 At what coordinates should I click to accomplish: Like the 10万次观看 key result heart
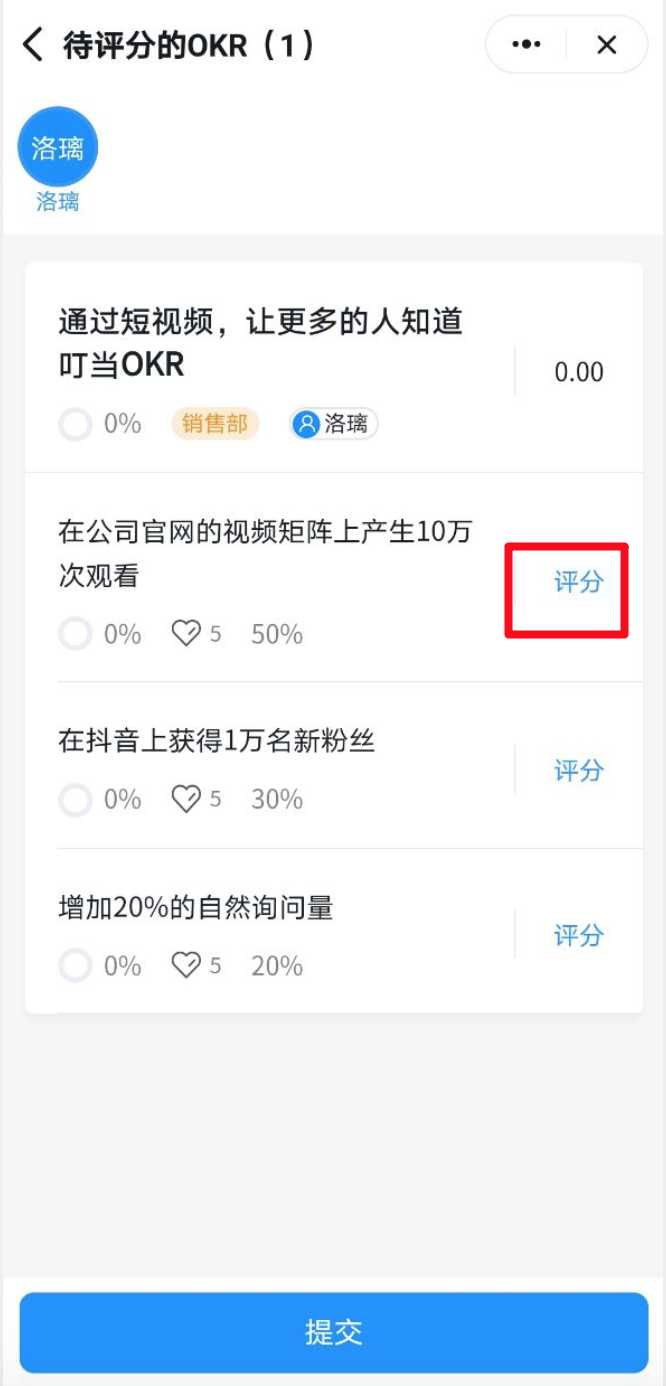pyautogui.click(x=186, y=633)
